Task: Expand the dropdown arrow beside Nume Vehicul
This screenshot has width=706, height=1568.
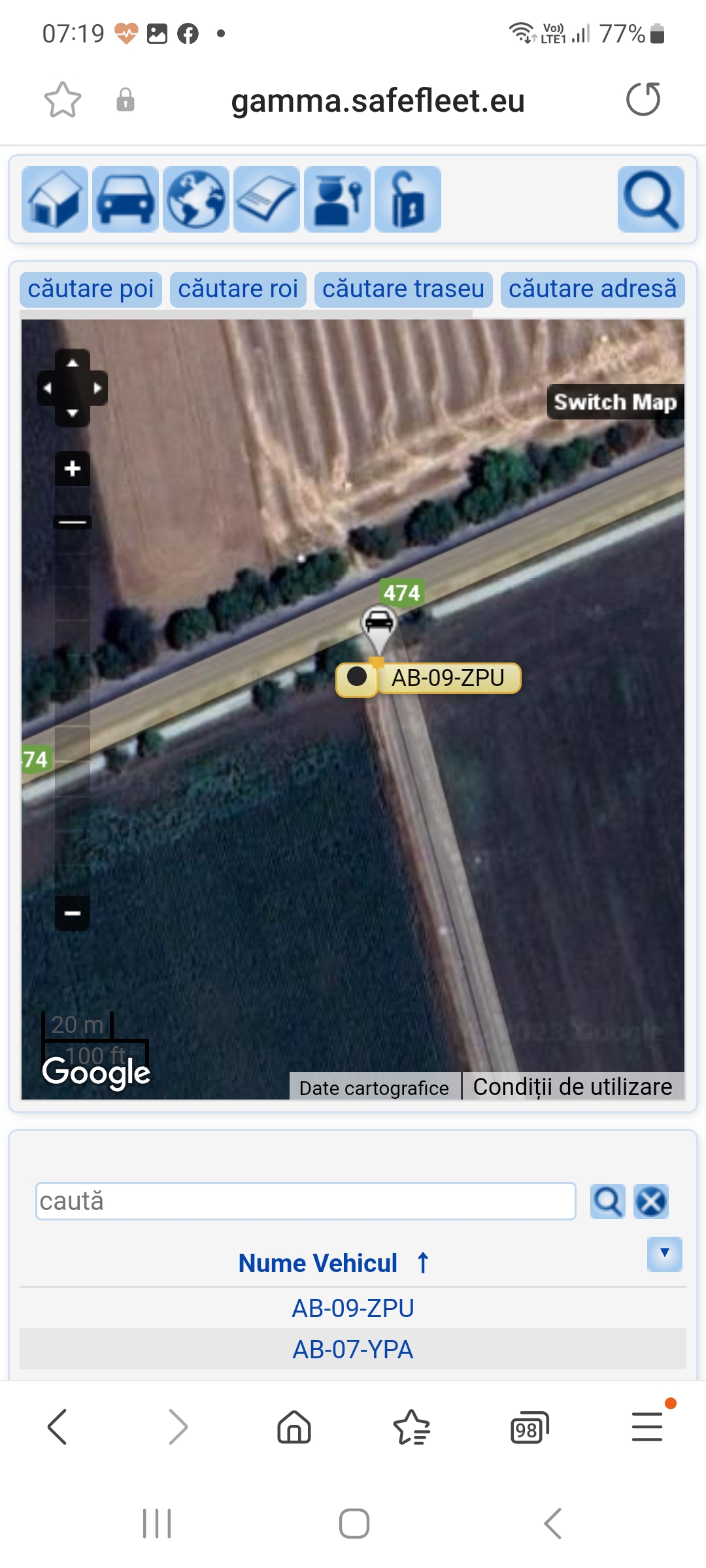Action: (x=665, y=1254)
